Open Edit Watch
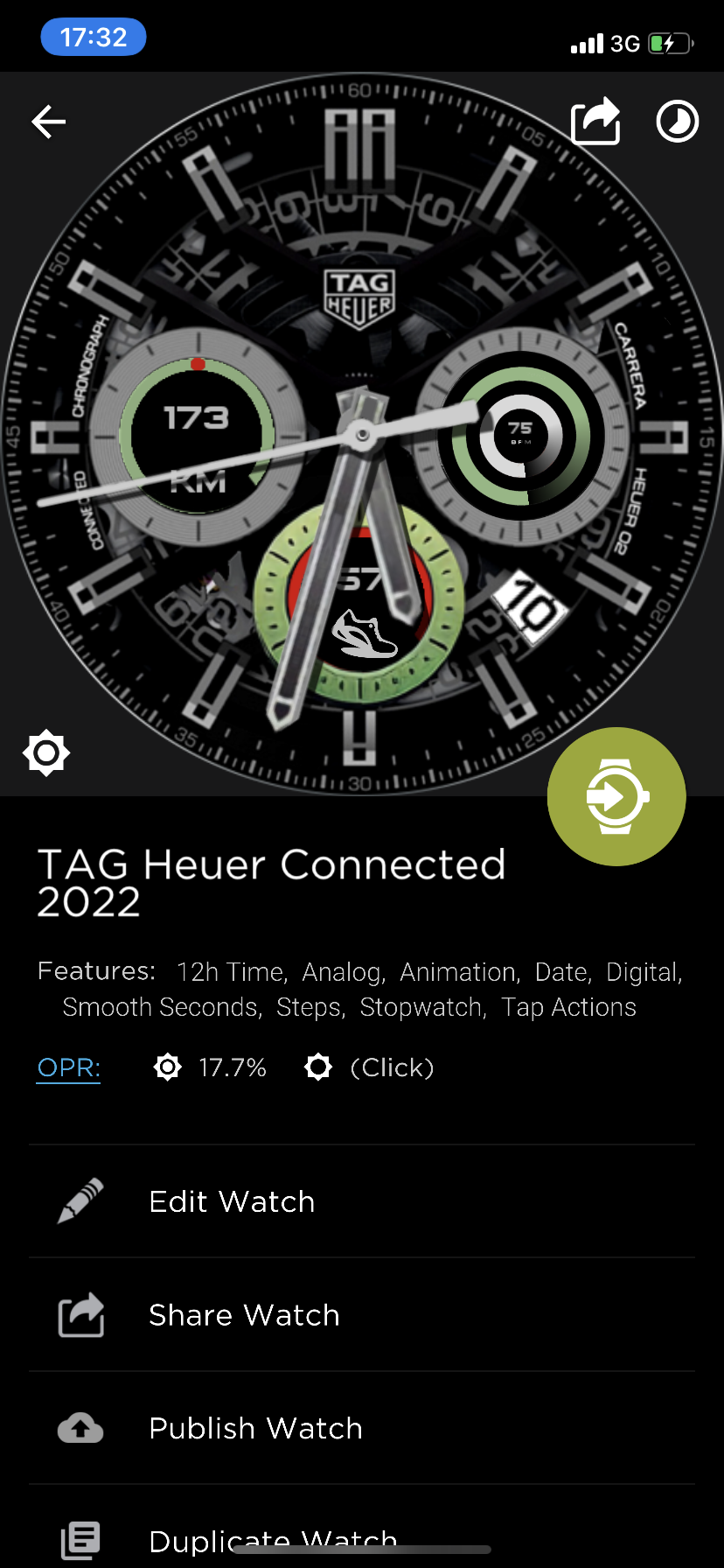This screenshot has width=724, height=1568. click(x=362, y=1201)
